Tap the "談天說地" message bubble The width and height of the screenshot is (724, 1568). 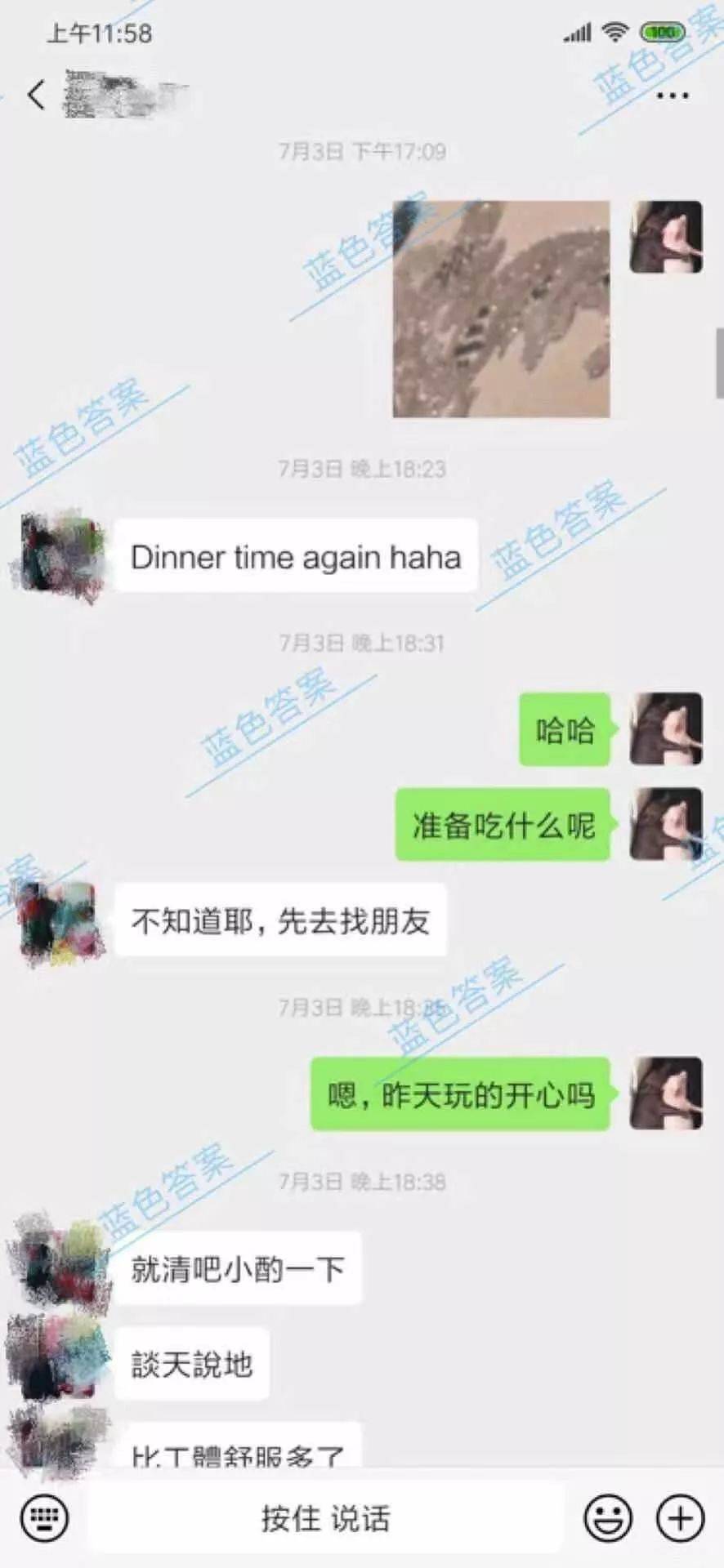[194, 1362]
